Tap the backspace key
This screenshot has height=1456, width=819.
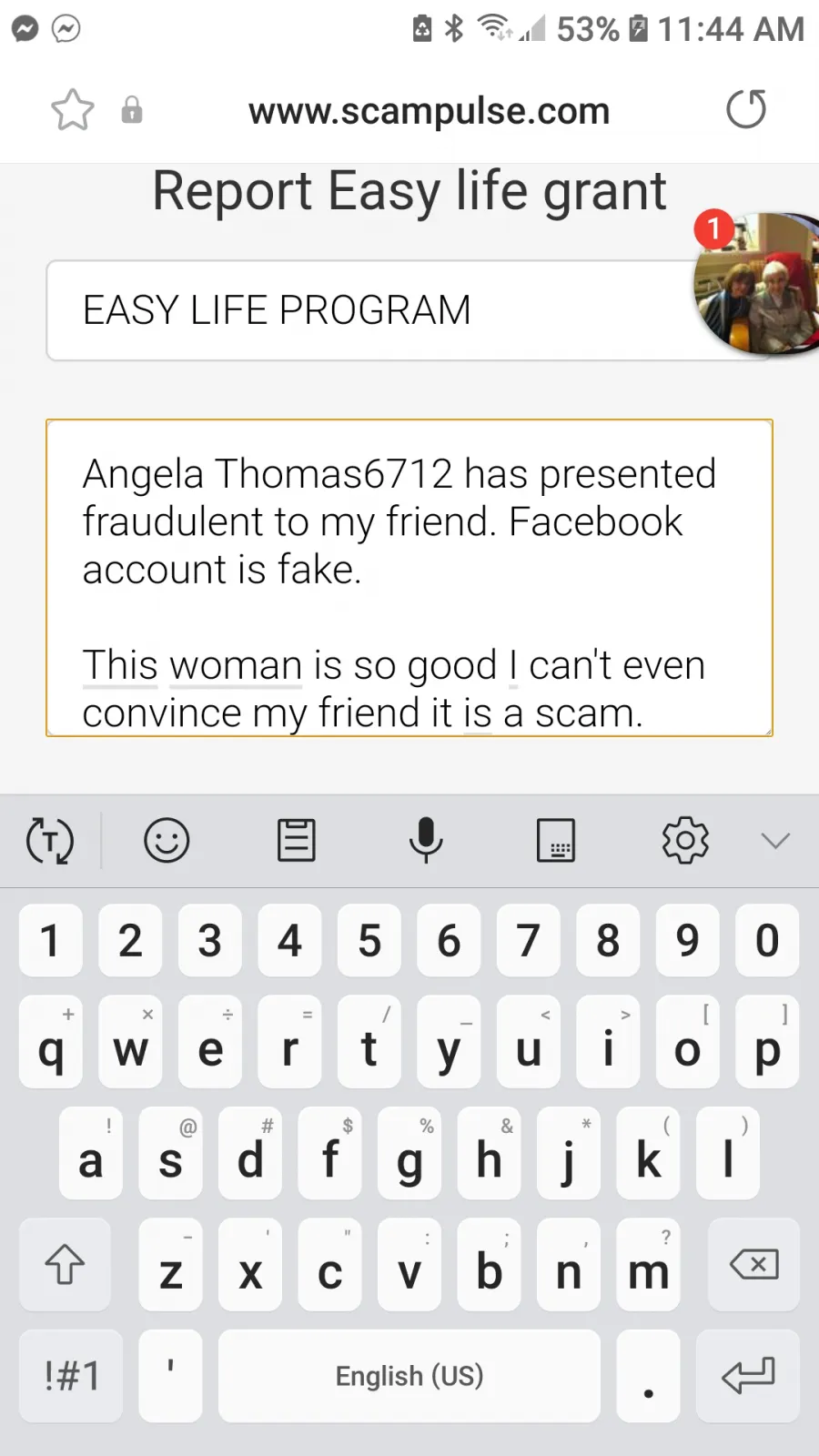click(754, 1265)
